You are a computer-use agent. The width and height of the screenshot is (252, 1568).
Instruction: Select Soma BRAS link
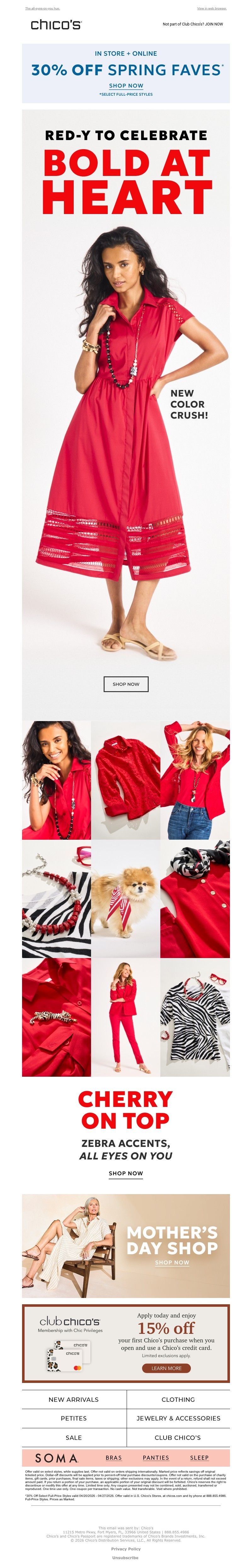(x=113, y=1458)
